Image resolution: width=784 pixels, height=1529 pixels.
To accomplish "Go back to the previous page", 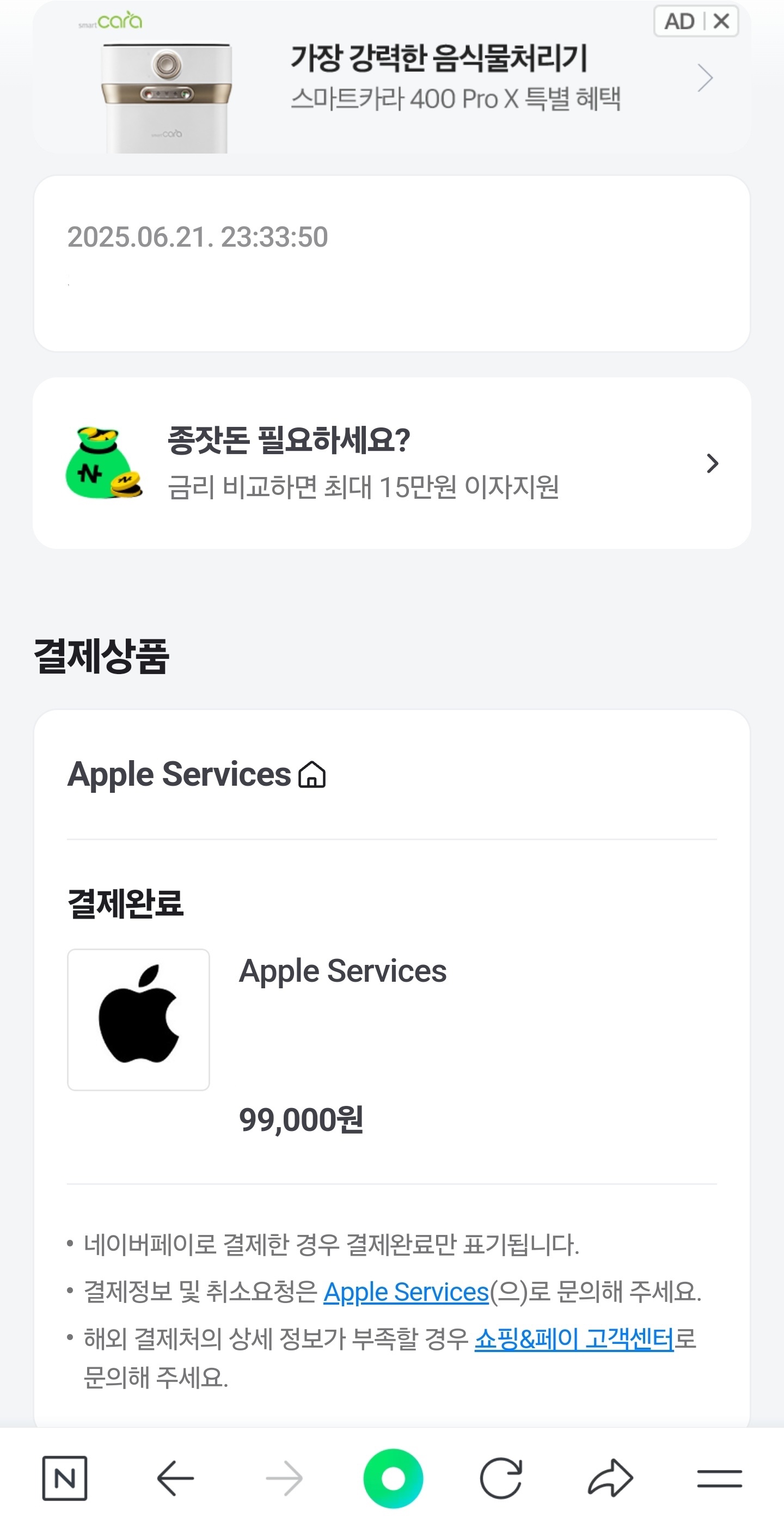I will coord(175,1478).
